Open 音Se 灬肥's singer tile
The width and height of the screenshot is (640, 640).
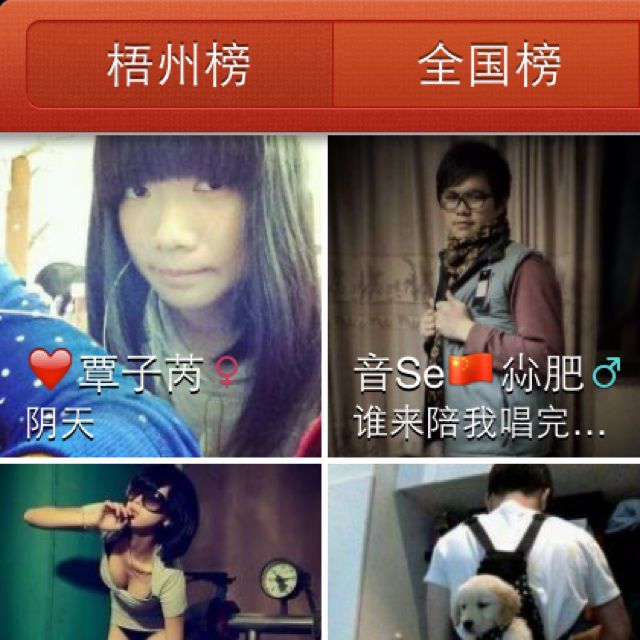pos(482,295)
